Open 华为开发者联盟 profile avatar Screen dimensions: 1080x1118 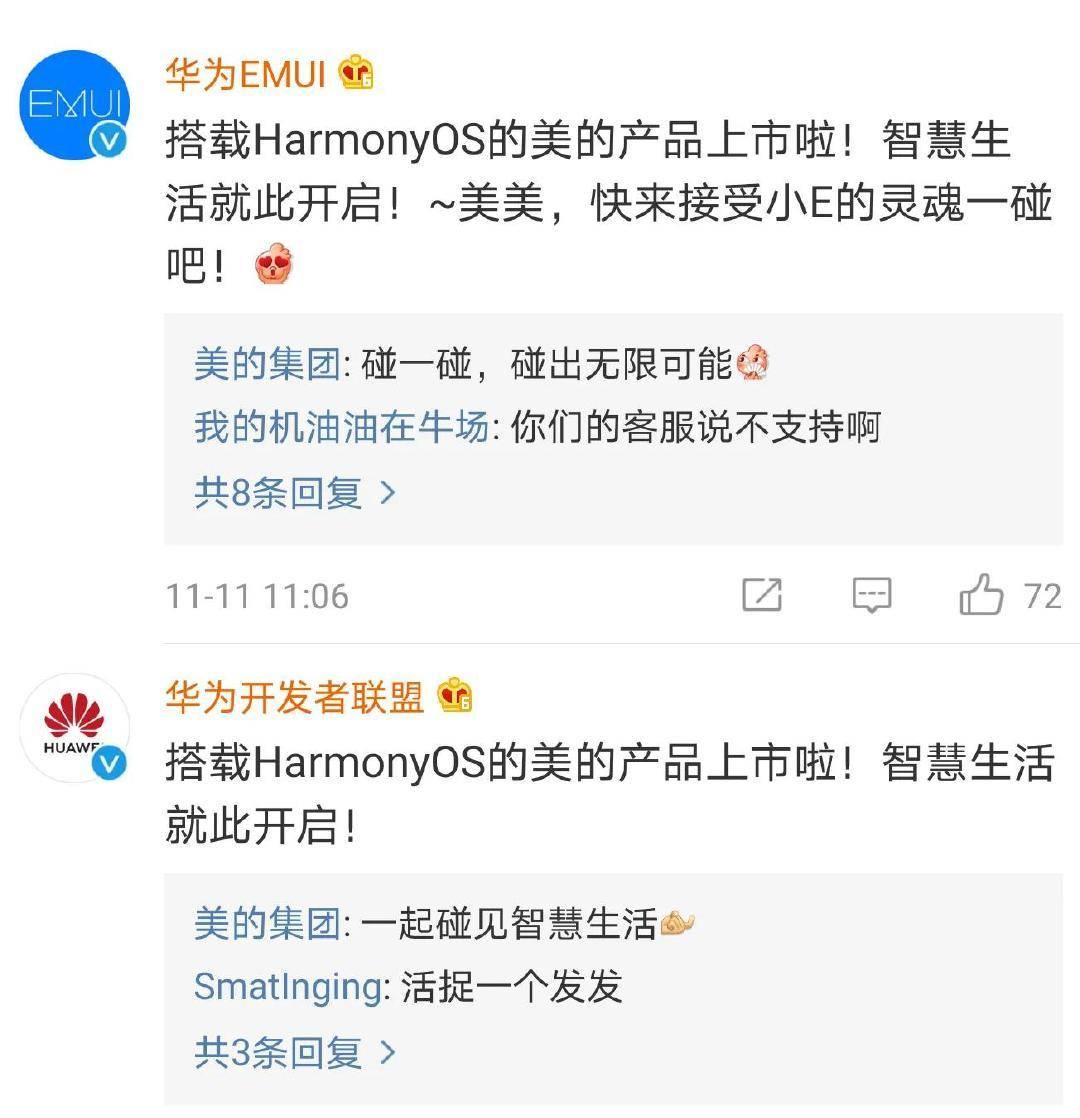click(x=75, y=728)
